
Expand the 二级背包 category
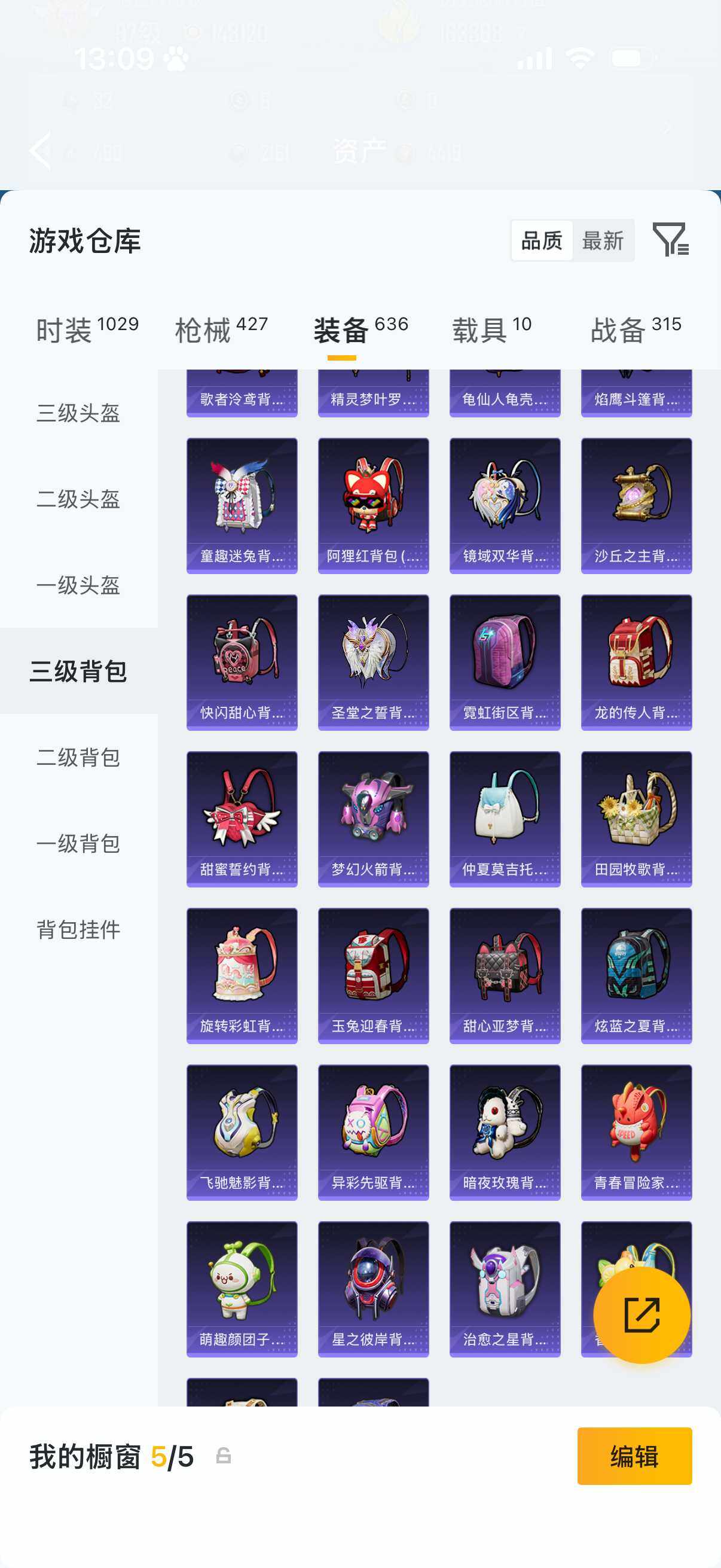(78, 758)
